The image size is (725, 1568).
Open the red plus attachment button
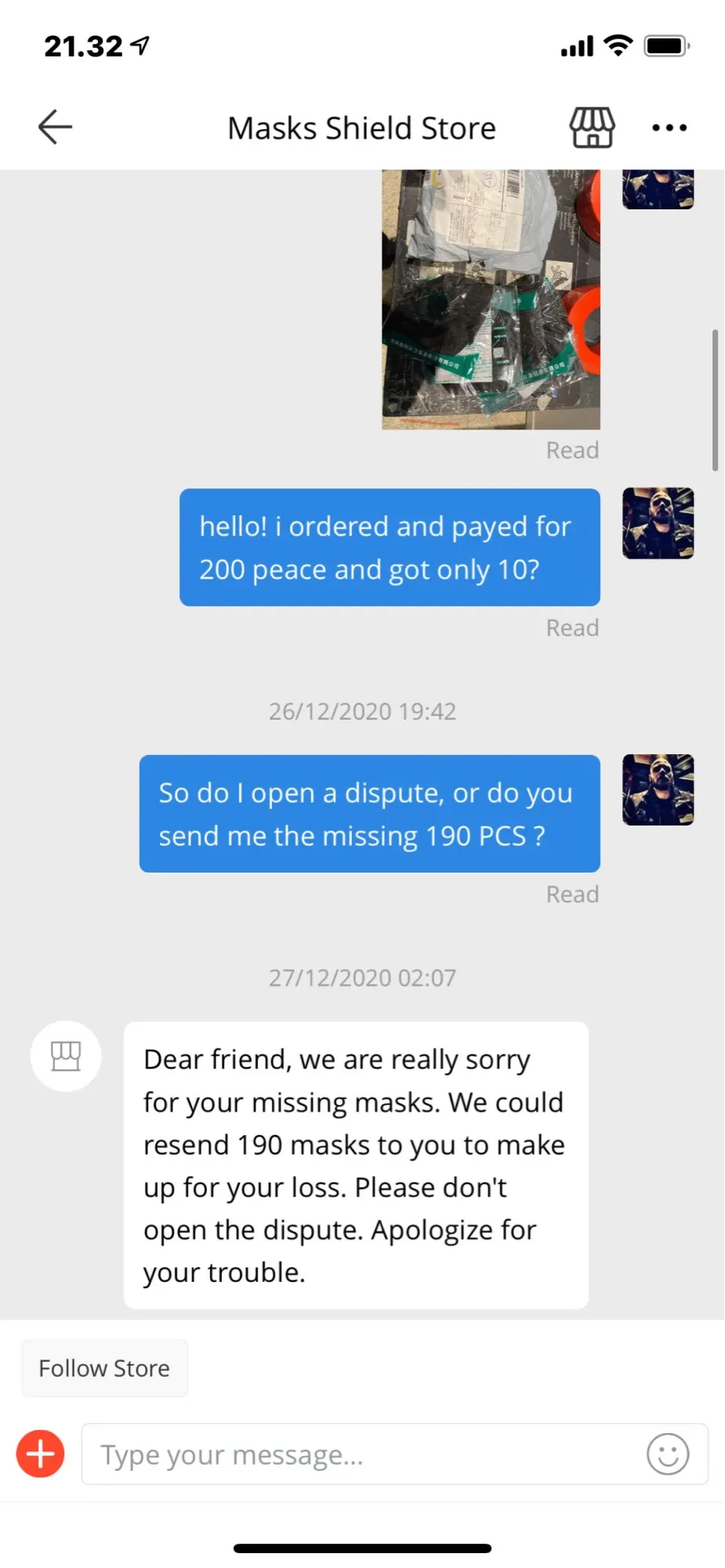pos(41,1454)
